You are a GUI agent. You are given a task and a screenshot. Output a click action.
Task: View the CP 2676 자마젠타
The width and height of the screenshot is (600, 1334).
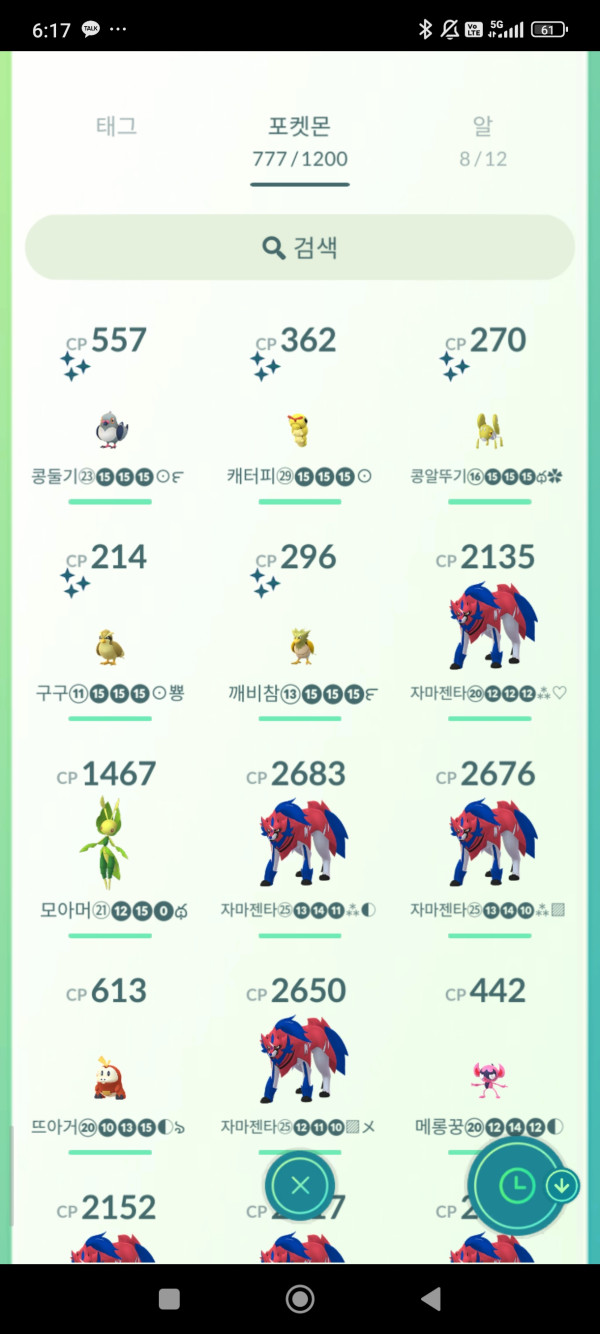tap(489, 845)
